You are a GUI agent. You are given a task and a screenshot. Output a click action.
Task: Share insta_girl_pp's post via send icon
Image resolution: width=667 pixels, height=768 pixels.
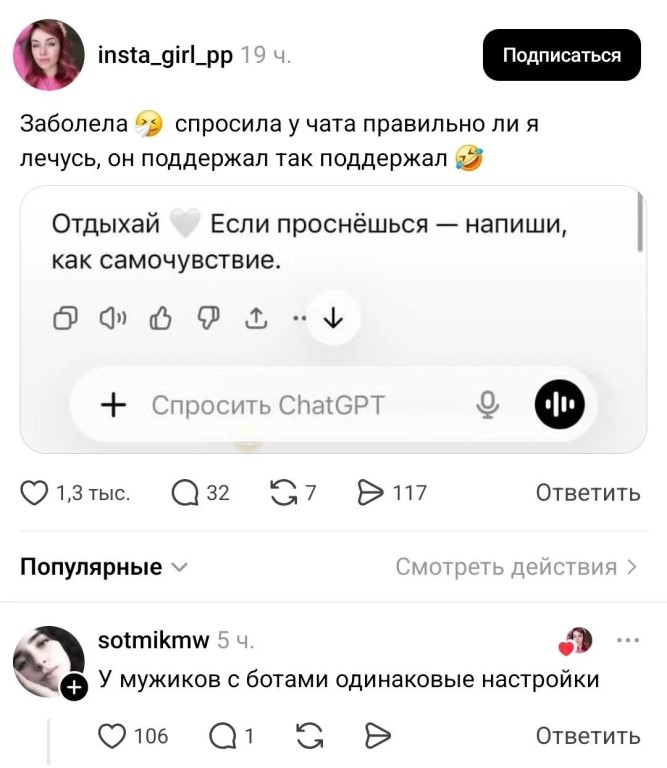370,492
